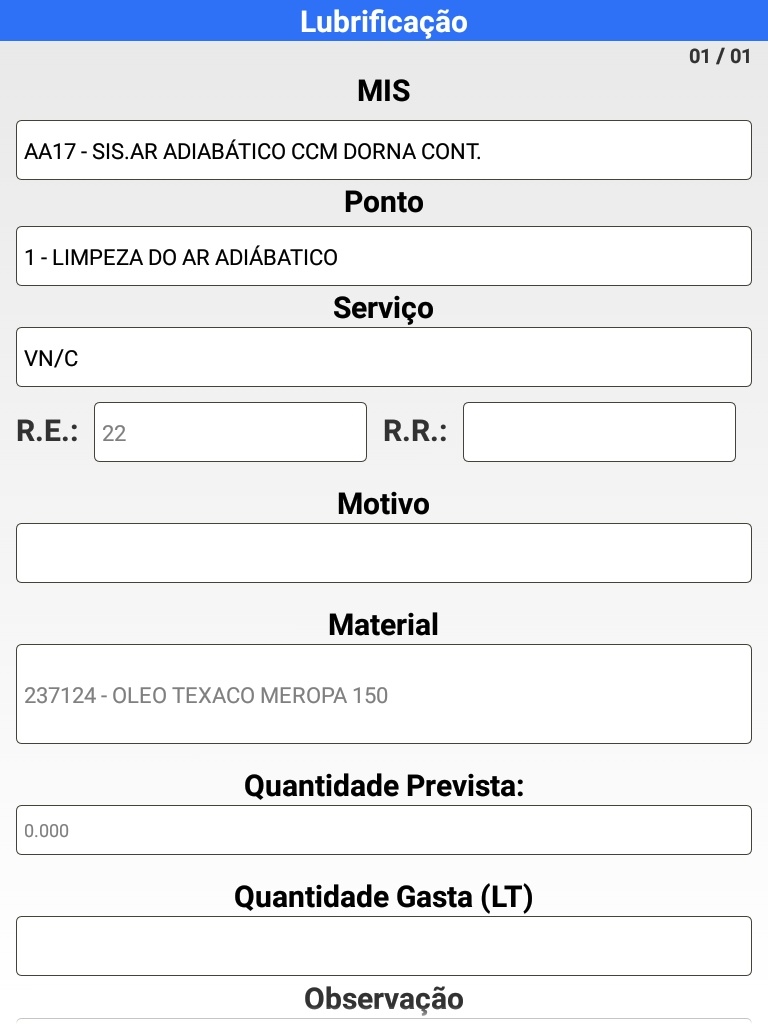Select the Ponto field showing Limpeza
Screen dimensions: 768x1024
click(x=384, y=256)
